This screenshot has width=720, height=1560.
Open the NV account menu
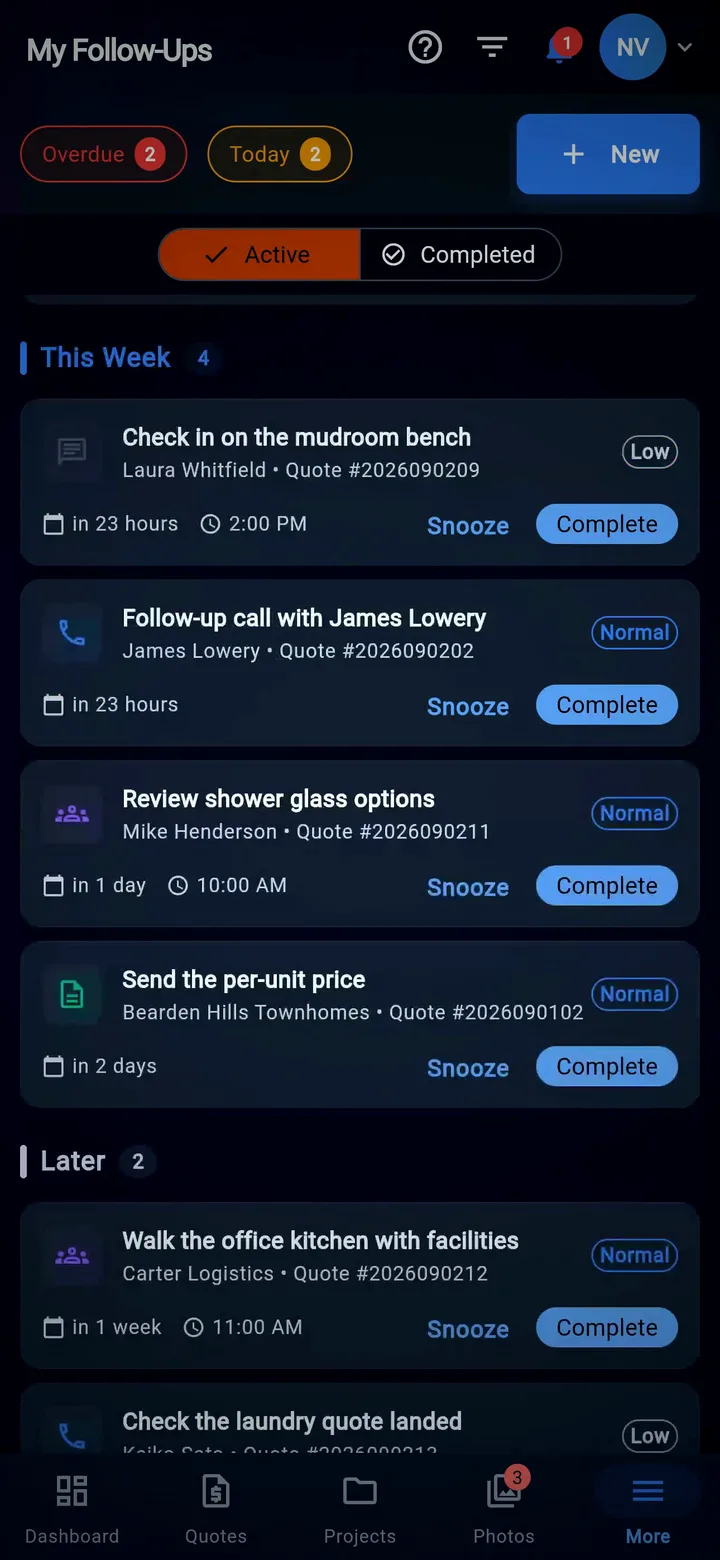click(x=646, y=47)
